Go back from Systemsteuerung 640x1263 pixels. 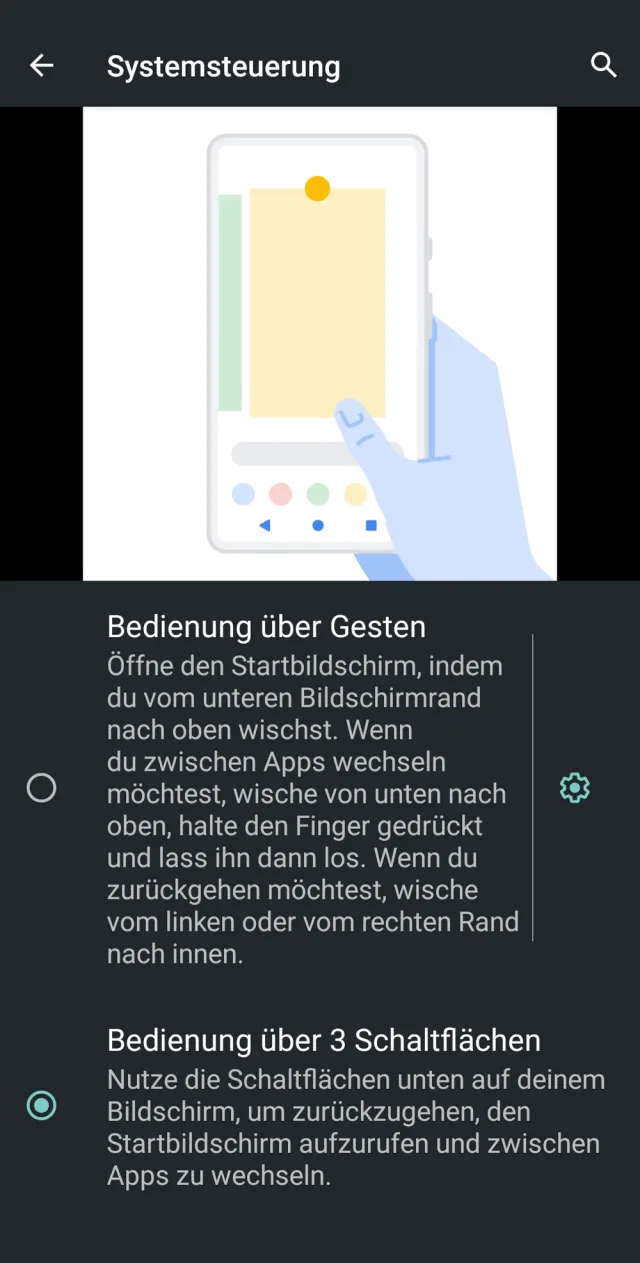click(x=41, y=66)
